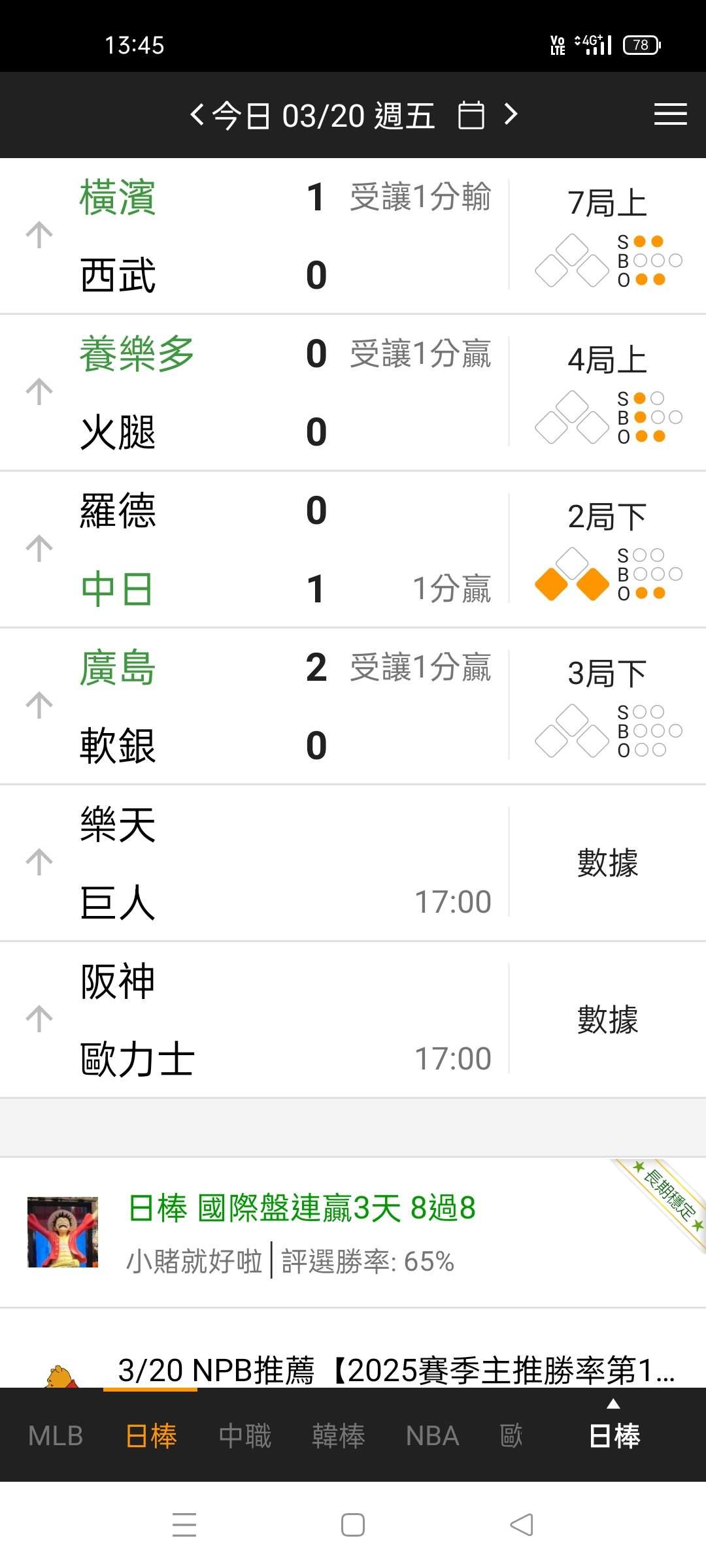Open the hamburger menu
Viewport: 706px width, 1568px height.
pos(670,115)
